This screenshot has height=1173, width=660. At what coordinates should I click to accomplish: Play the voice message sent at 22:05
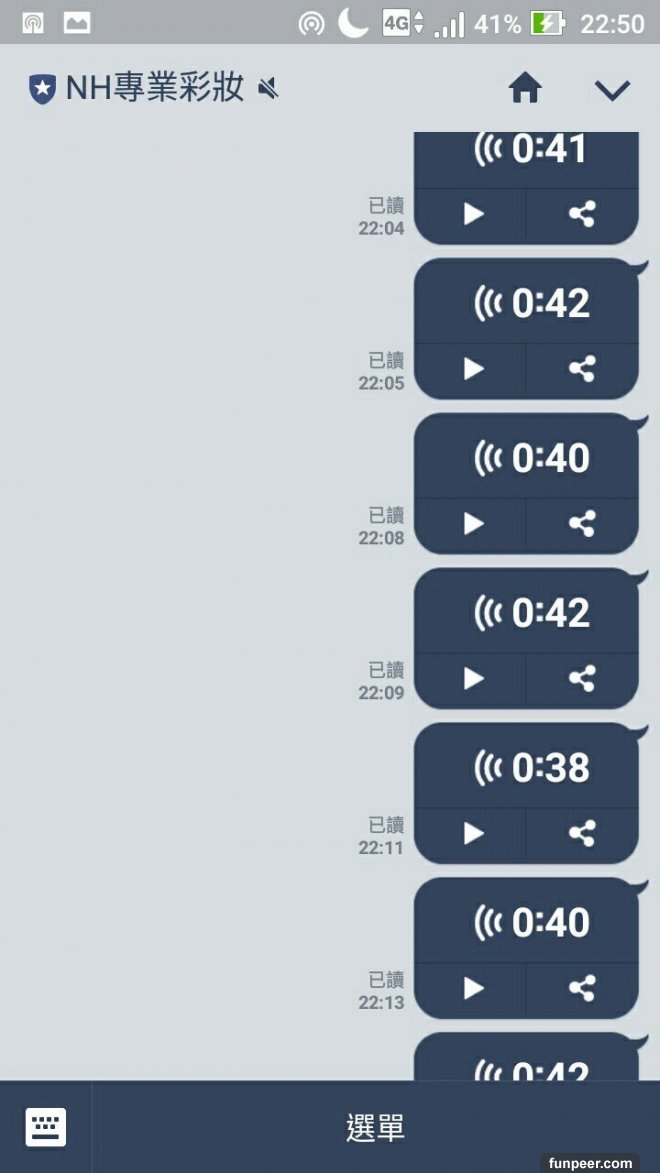tap(473, 369)
